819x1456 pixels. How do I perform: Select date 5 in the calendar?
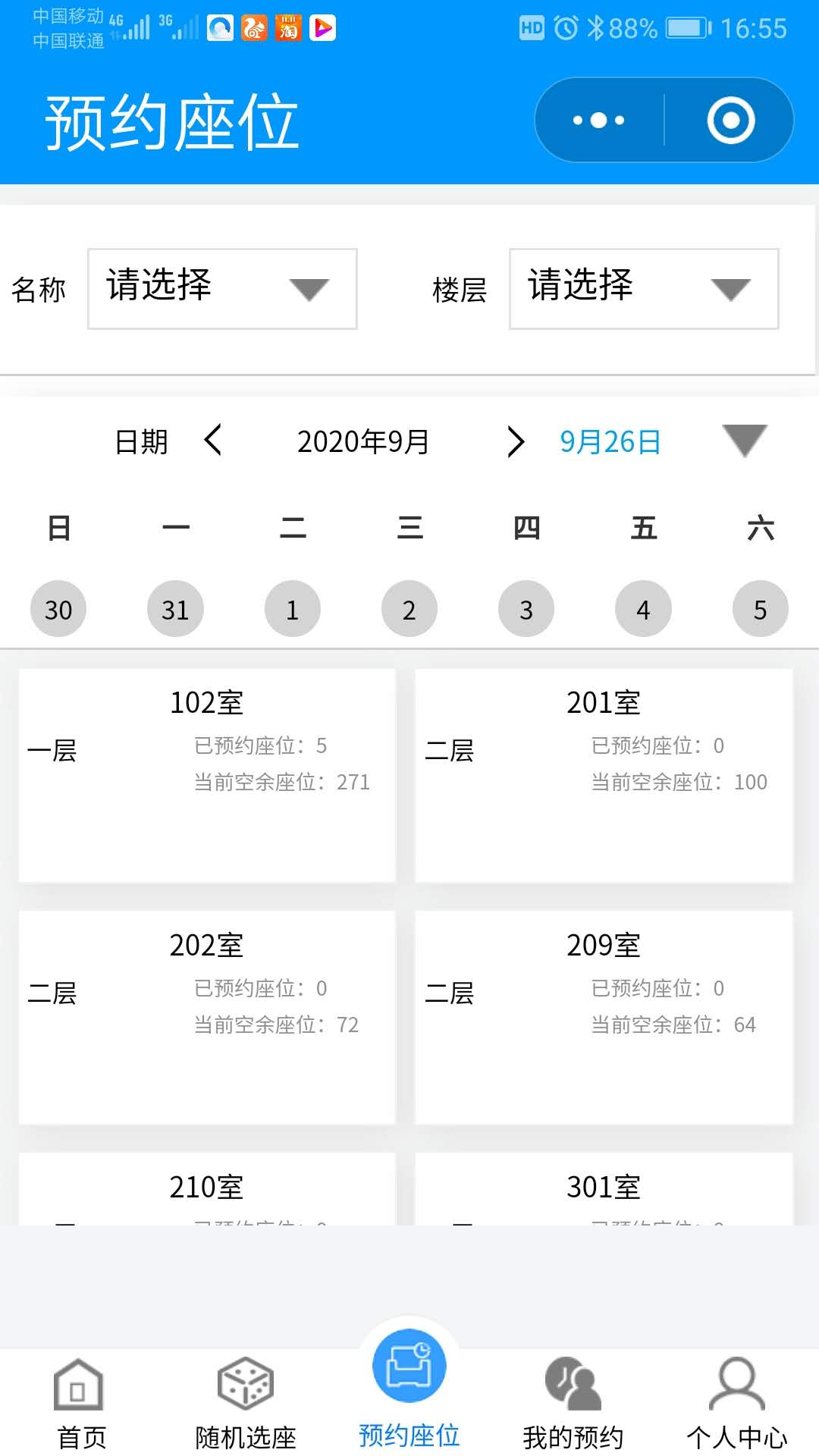(x=760, y=609)
